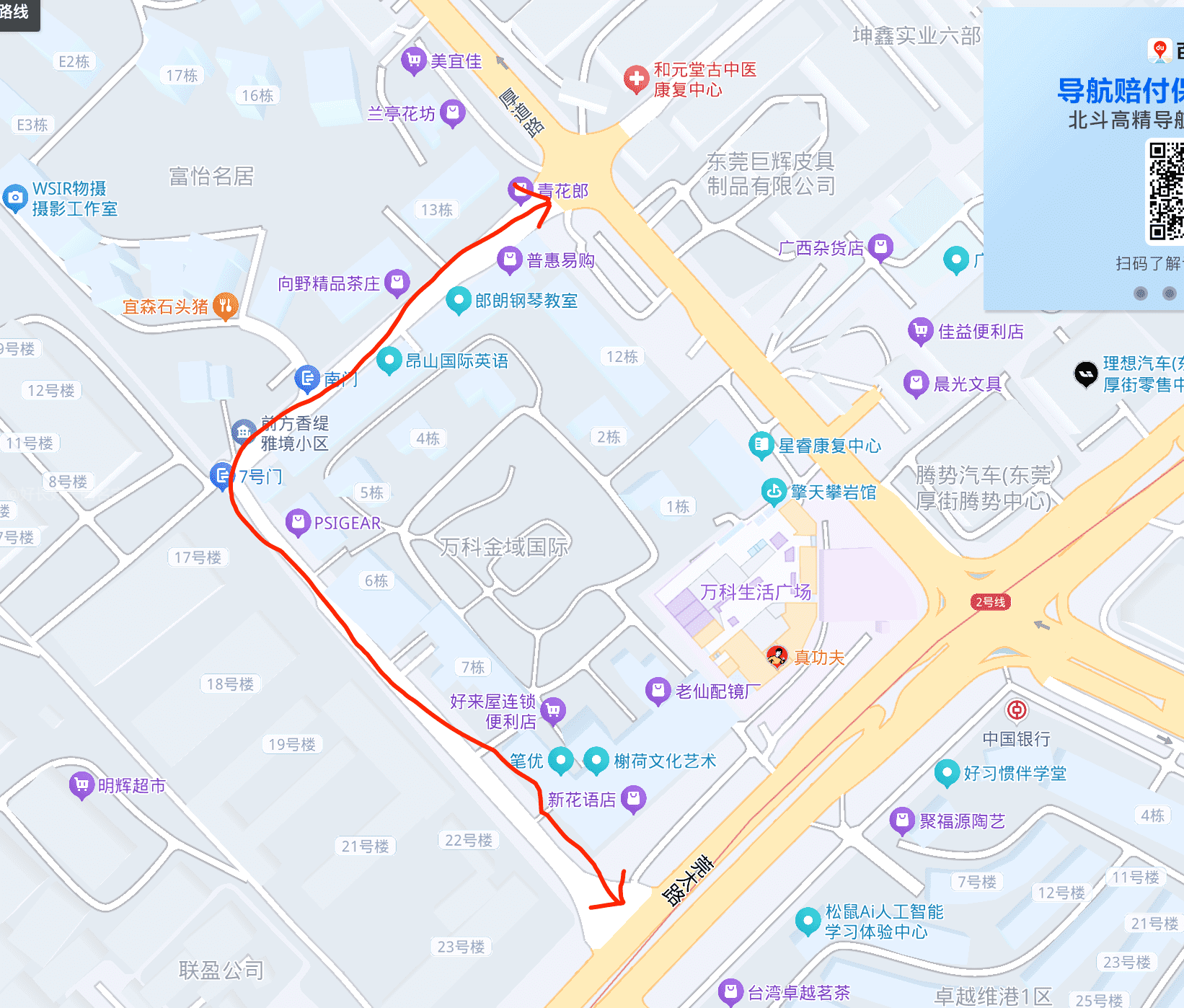Select the WSIR物摄摄影工作室 marker

point(14,198)
